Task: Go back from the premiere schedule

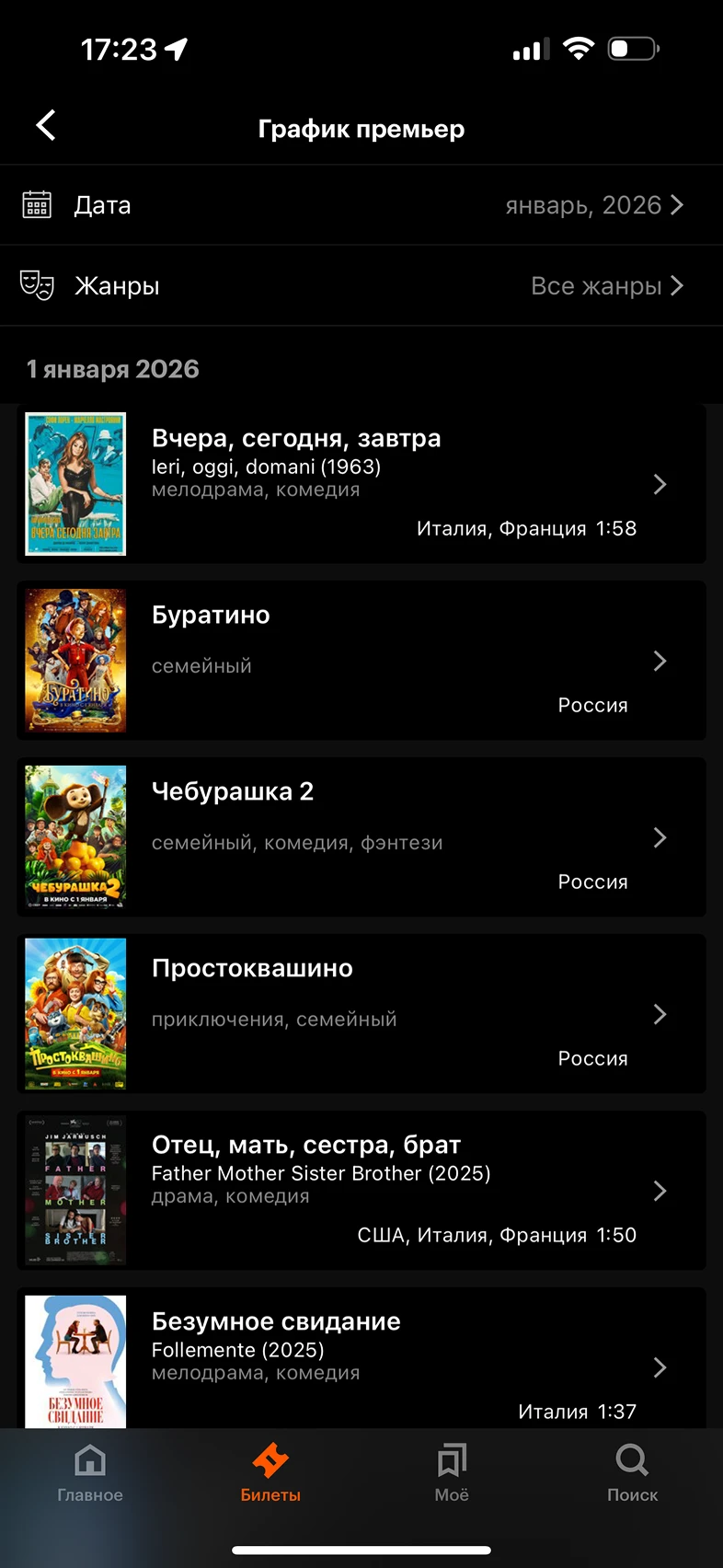Action: (46, 126)
